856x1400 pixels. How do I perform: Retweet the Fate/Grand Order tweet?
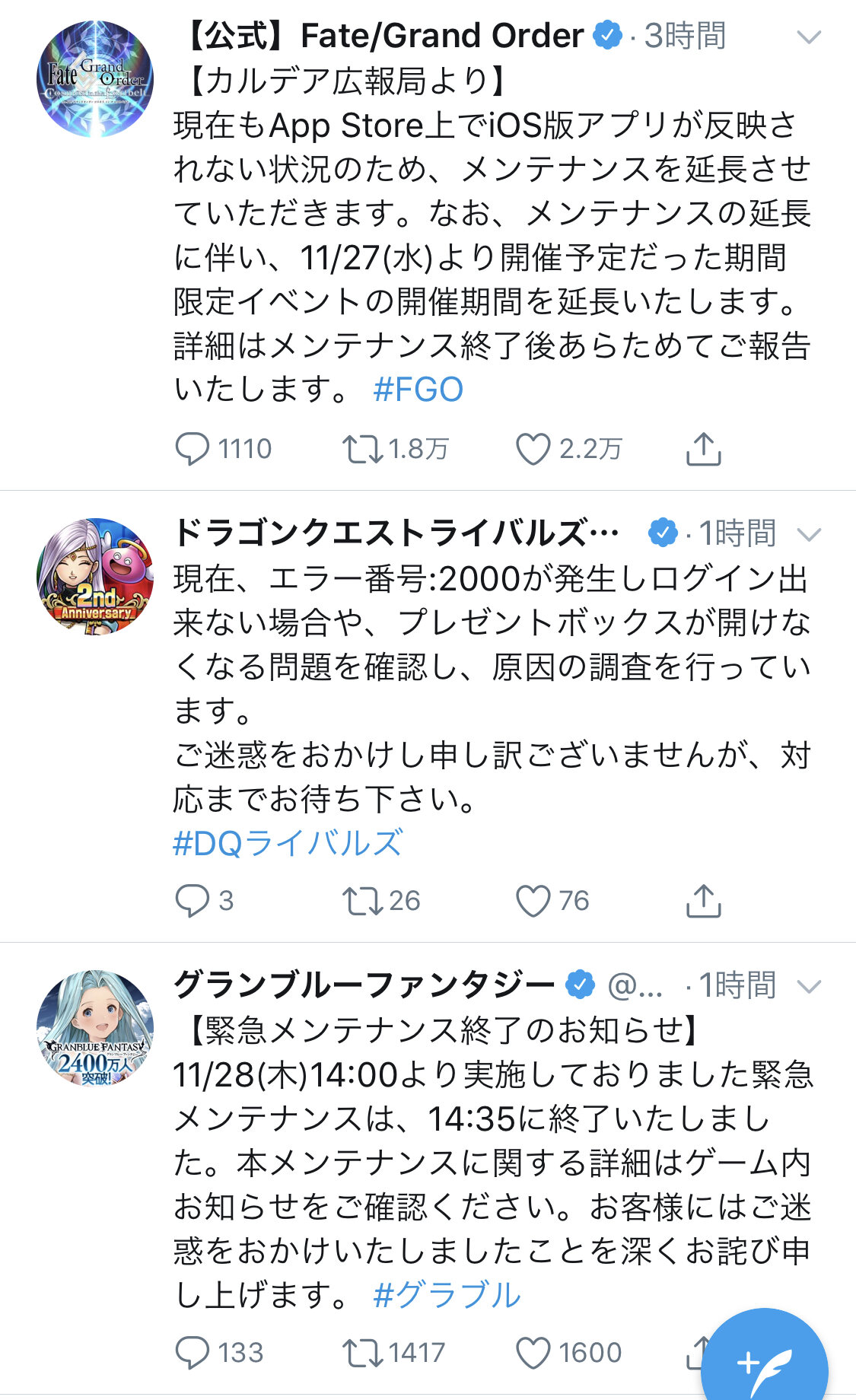(x=361, y=449)
